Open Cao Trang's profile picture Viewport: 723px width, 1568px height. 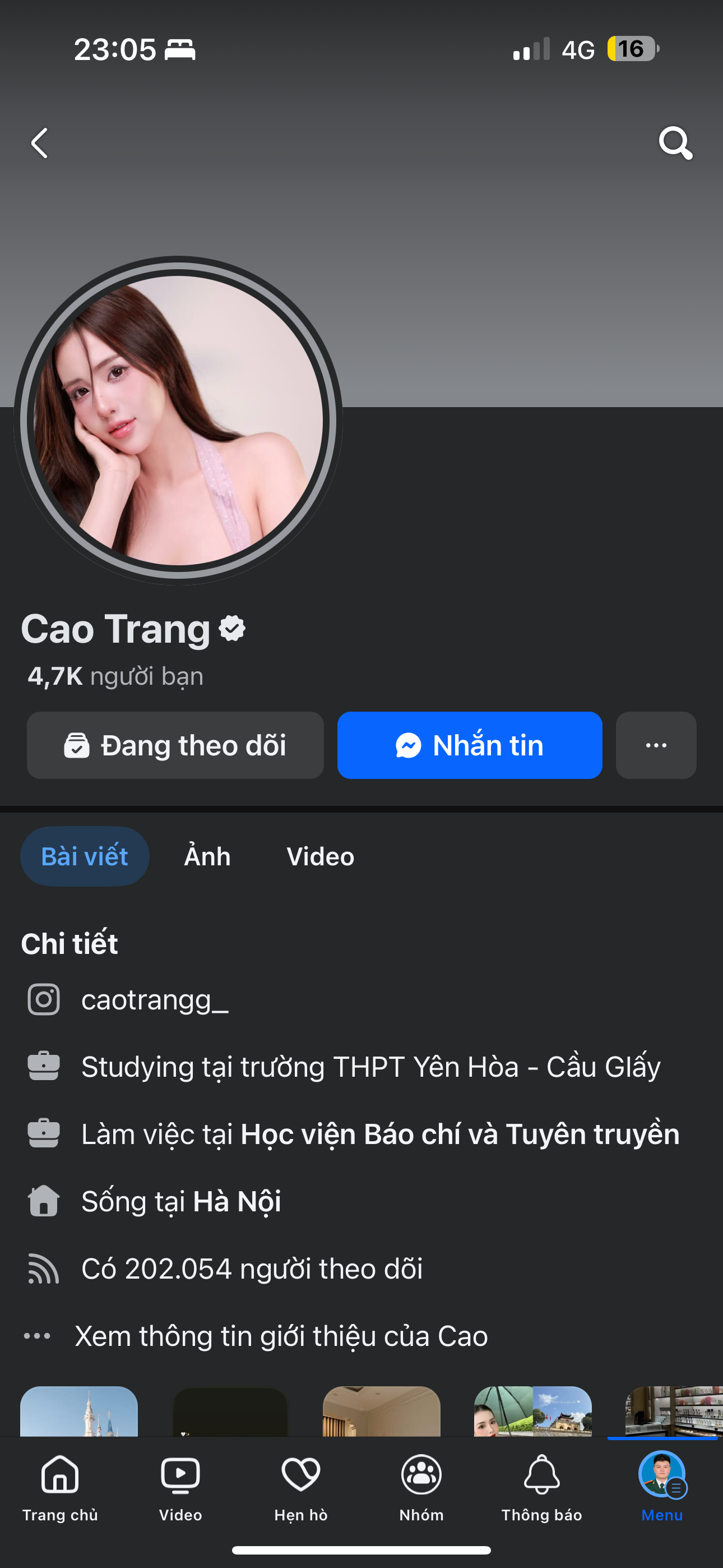point(178,421)
